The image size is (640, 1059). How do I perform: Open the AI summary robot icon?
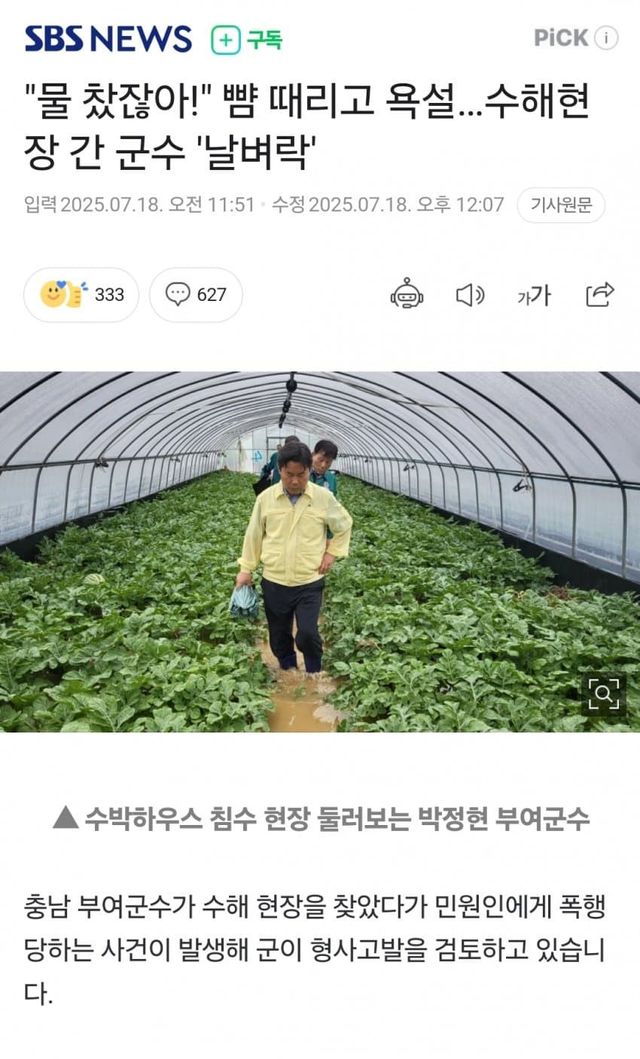click(x=407, y=294)
